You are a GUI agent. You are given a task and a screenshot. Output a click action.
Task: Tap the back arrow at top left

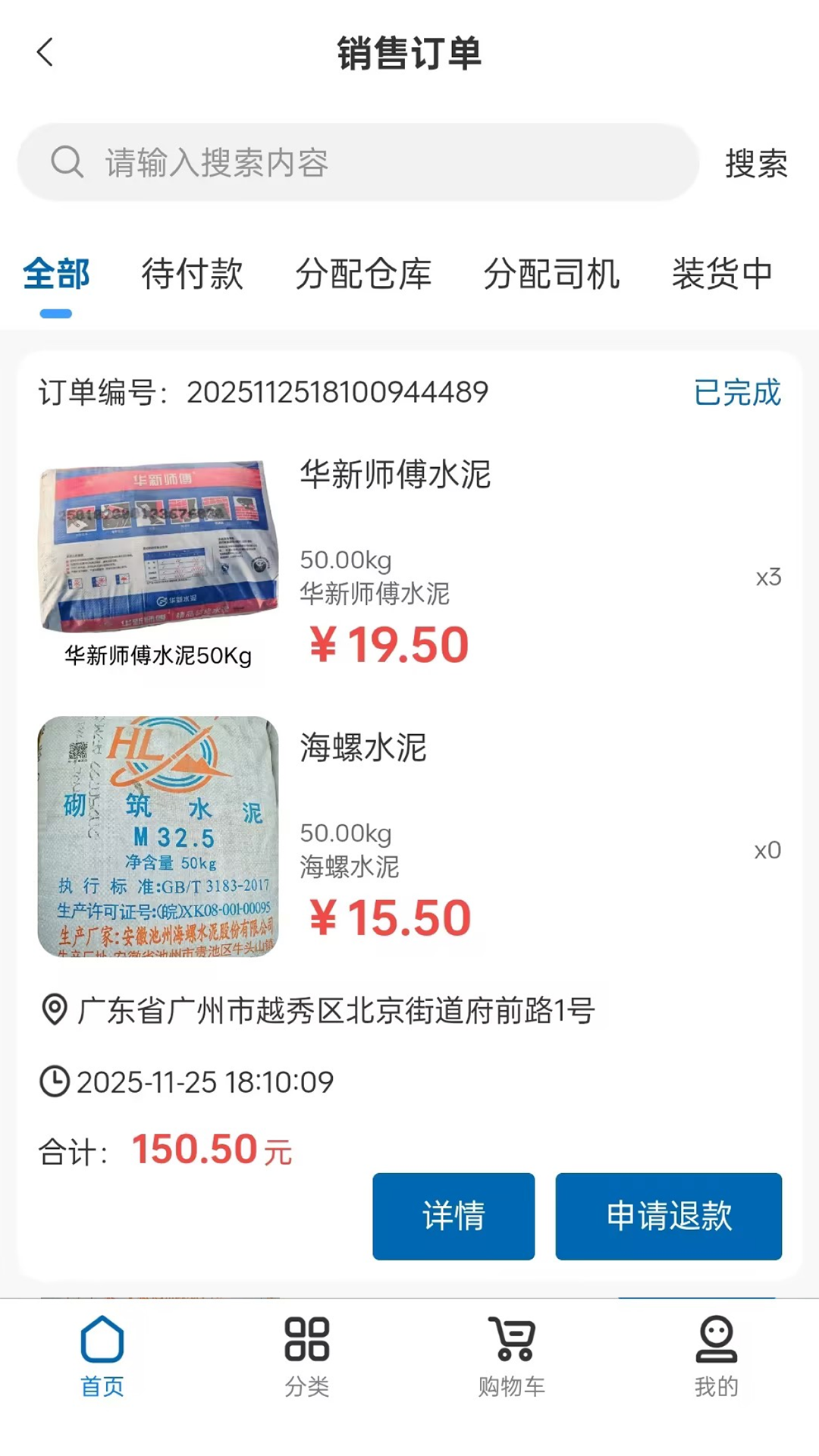coord(44,52)
